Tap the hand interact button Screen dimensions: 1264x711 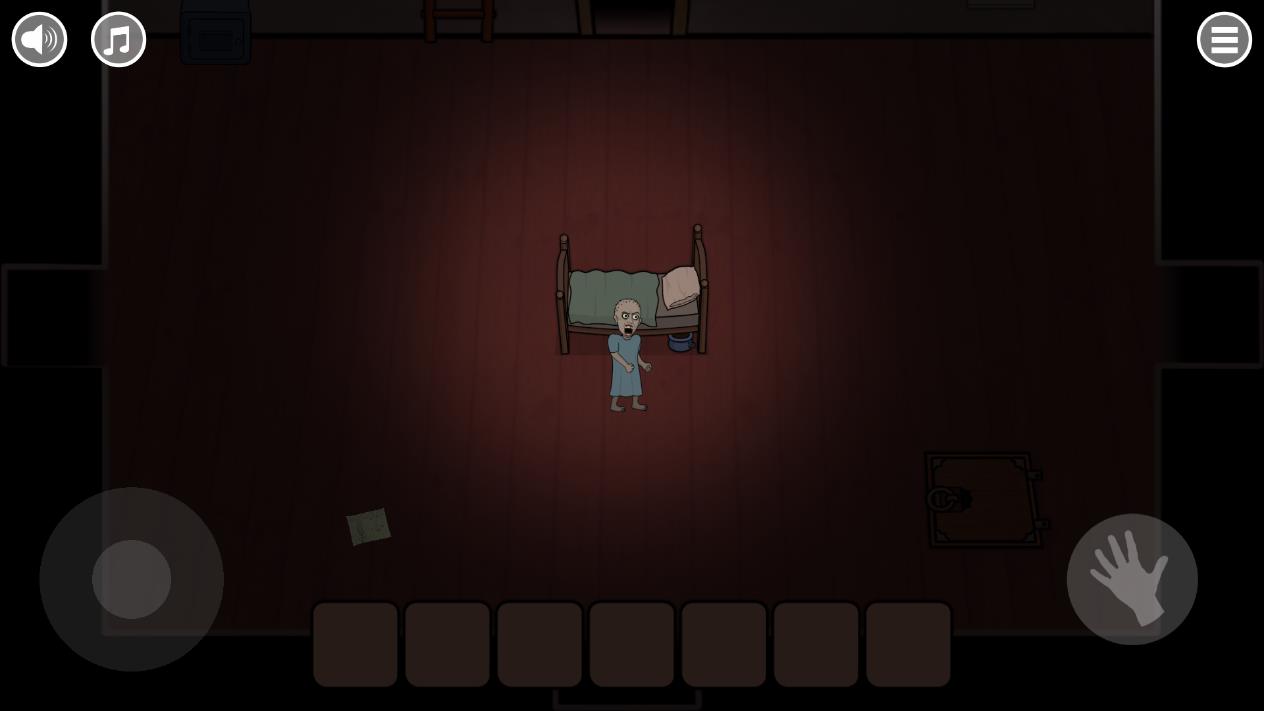coord(1132,579)
